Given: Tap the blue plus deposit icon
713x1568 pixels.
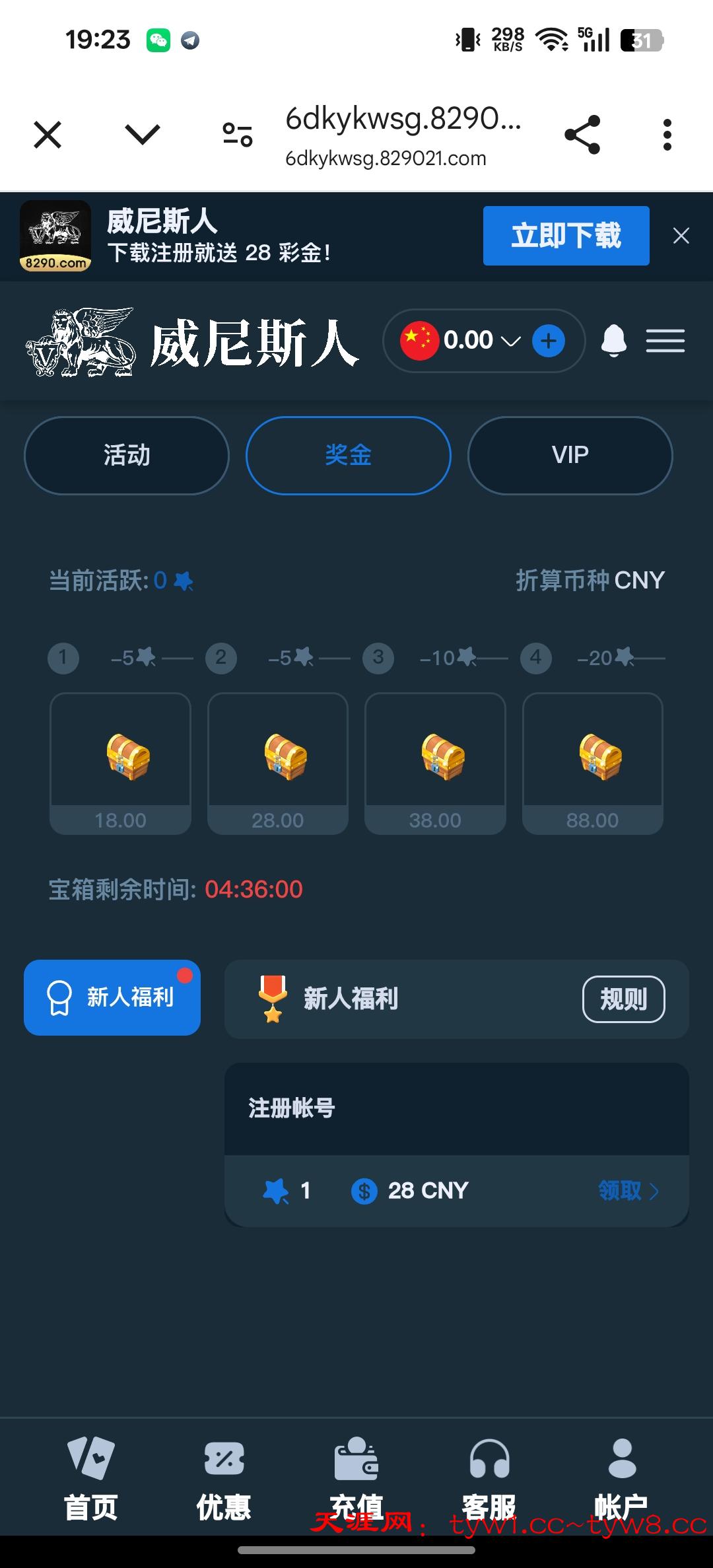Looking at the screenshot, I should 548,341.
